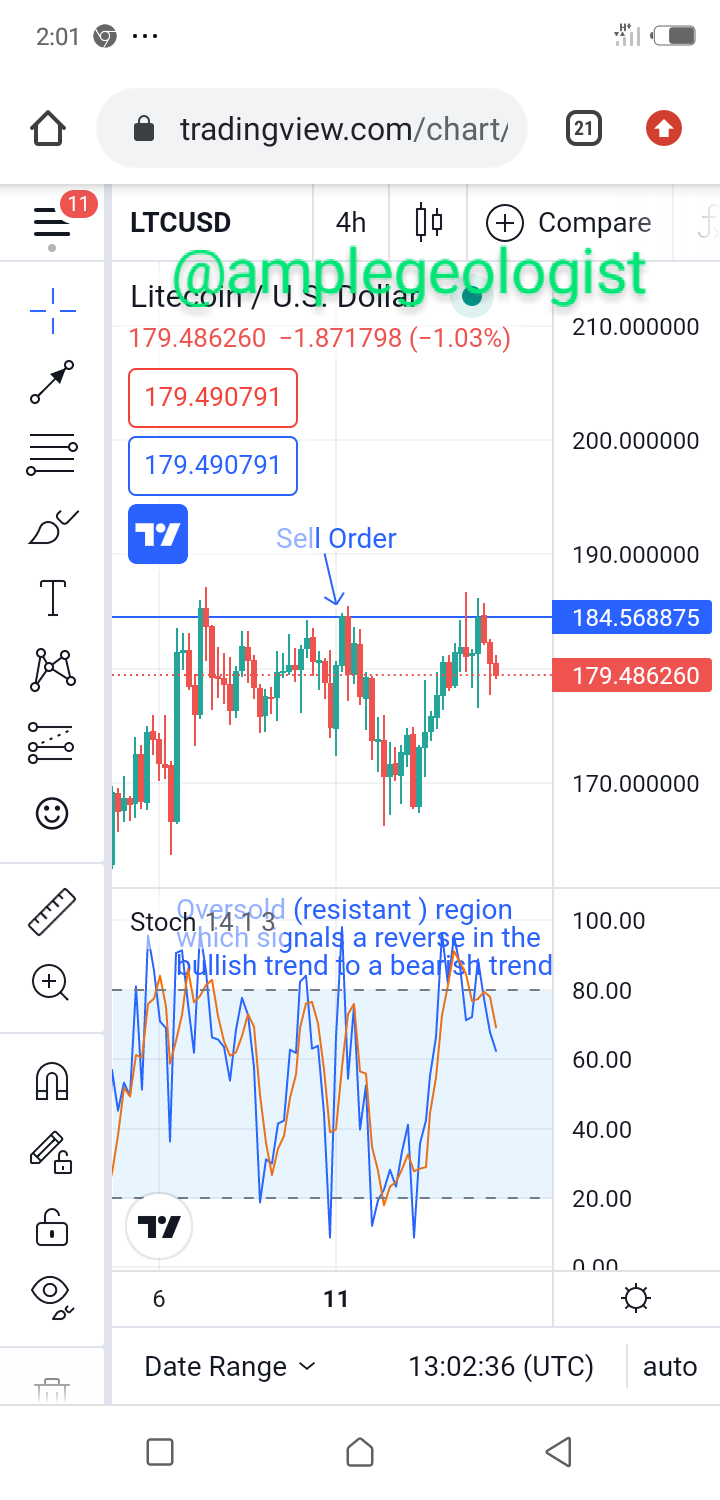Toggle the auto scale option

pyautogui.click(x=670, y=1366)
